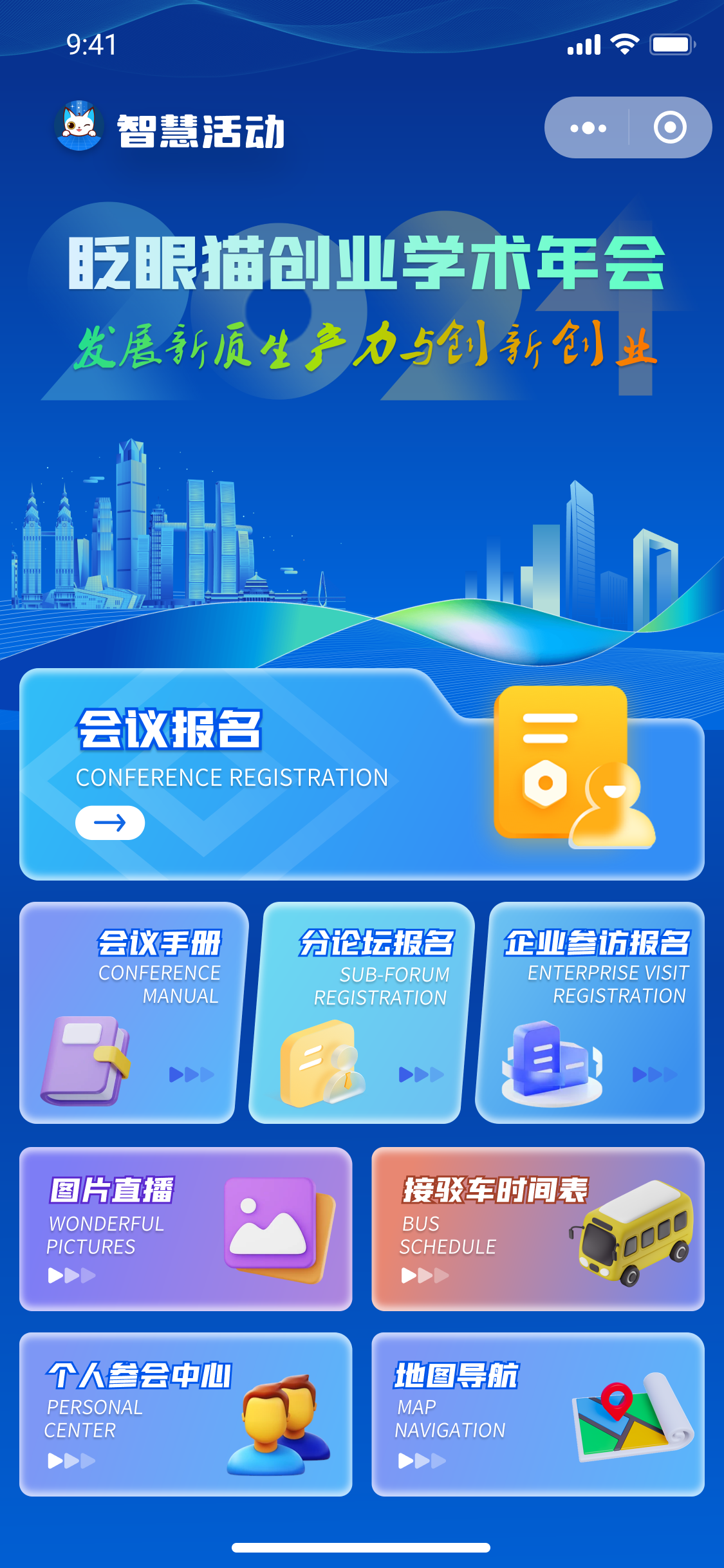Launch Map Navigation
The image size is (724, 1568).
click(537, 1414)
